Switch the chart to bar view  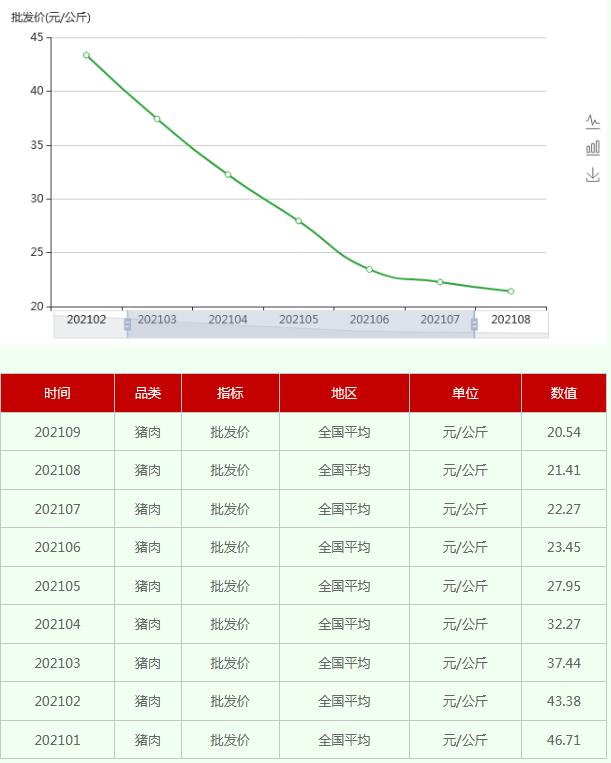593,148
